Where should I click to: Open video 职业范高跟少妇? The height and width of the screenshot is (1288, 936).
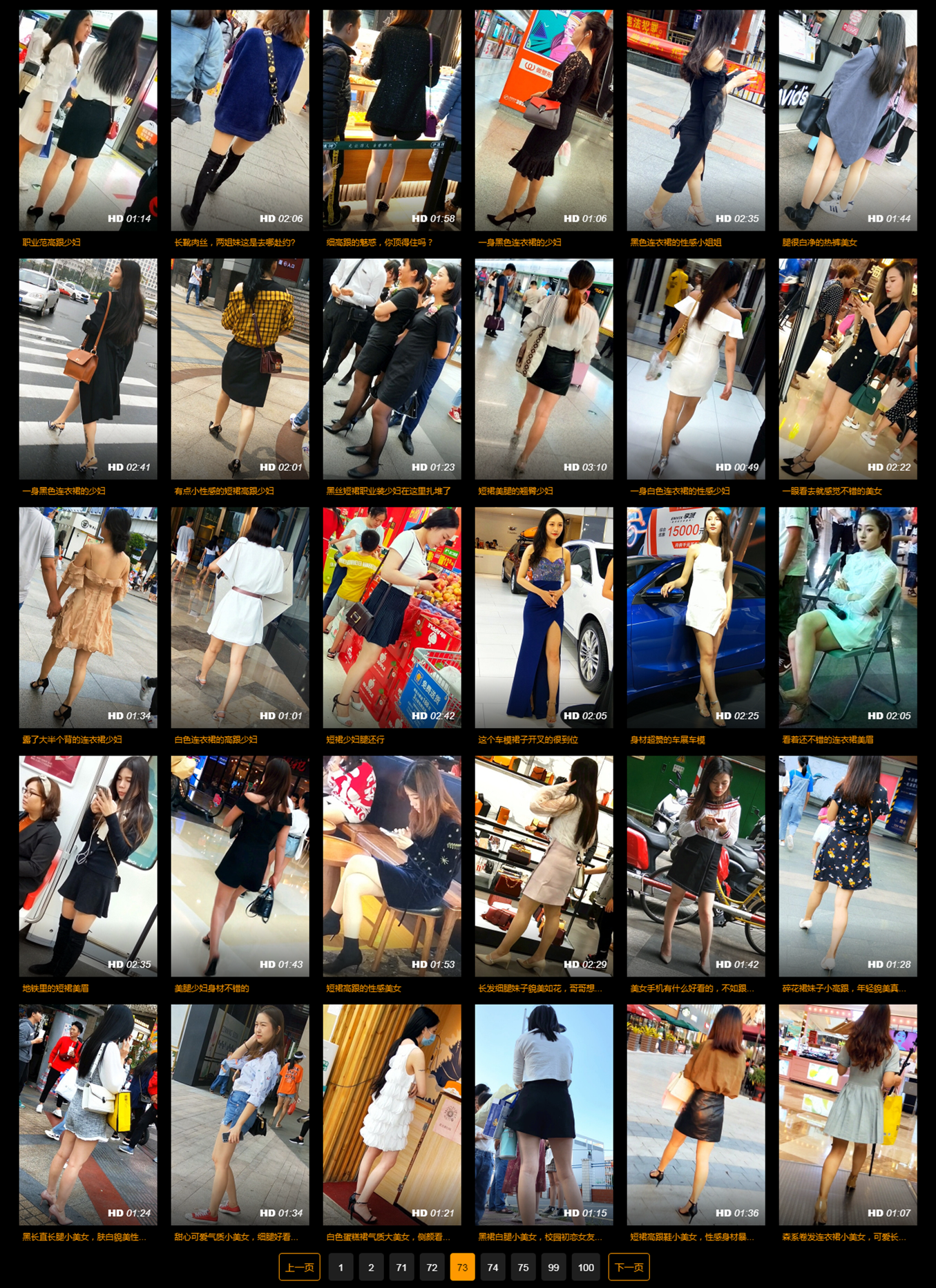pyautogui.click(x=88, y=120)
